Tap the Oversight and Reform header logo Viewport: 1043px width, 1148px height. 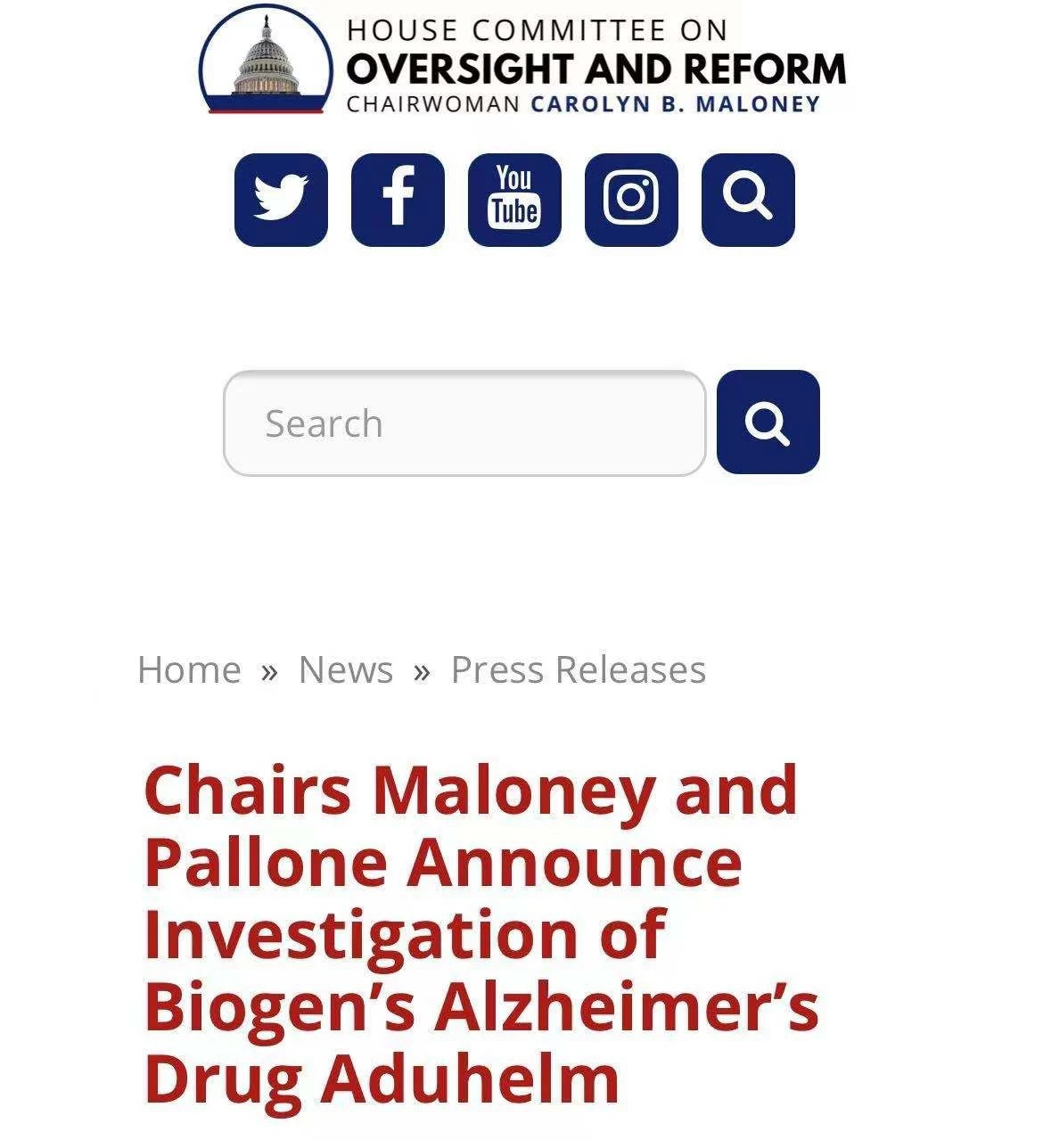tap(521, 62)
